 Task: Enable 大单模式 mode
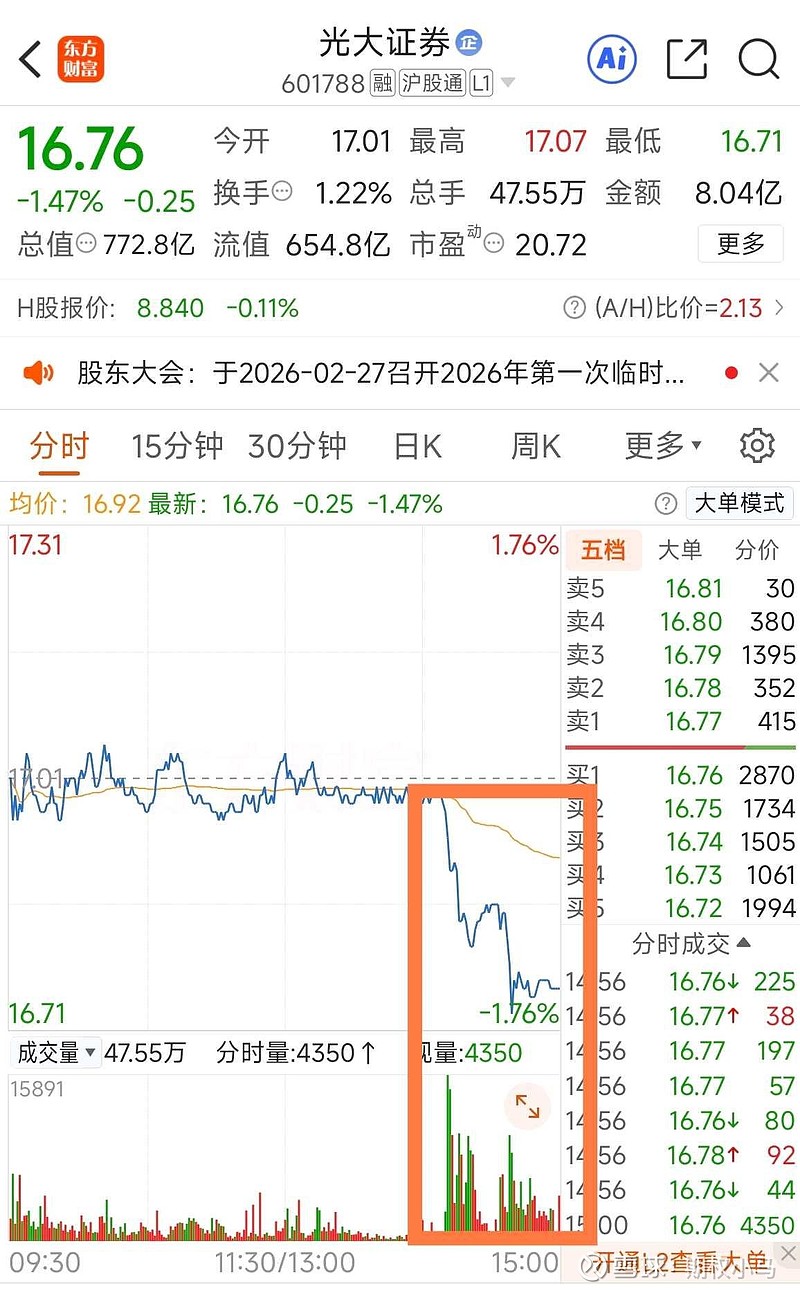tap(738, 504)
